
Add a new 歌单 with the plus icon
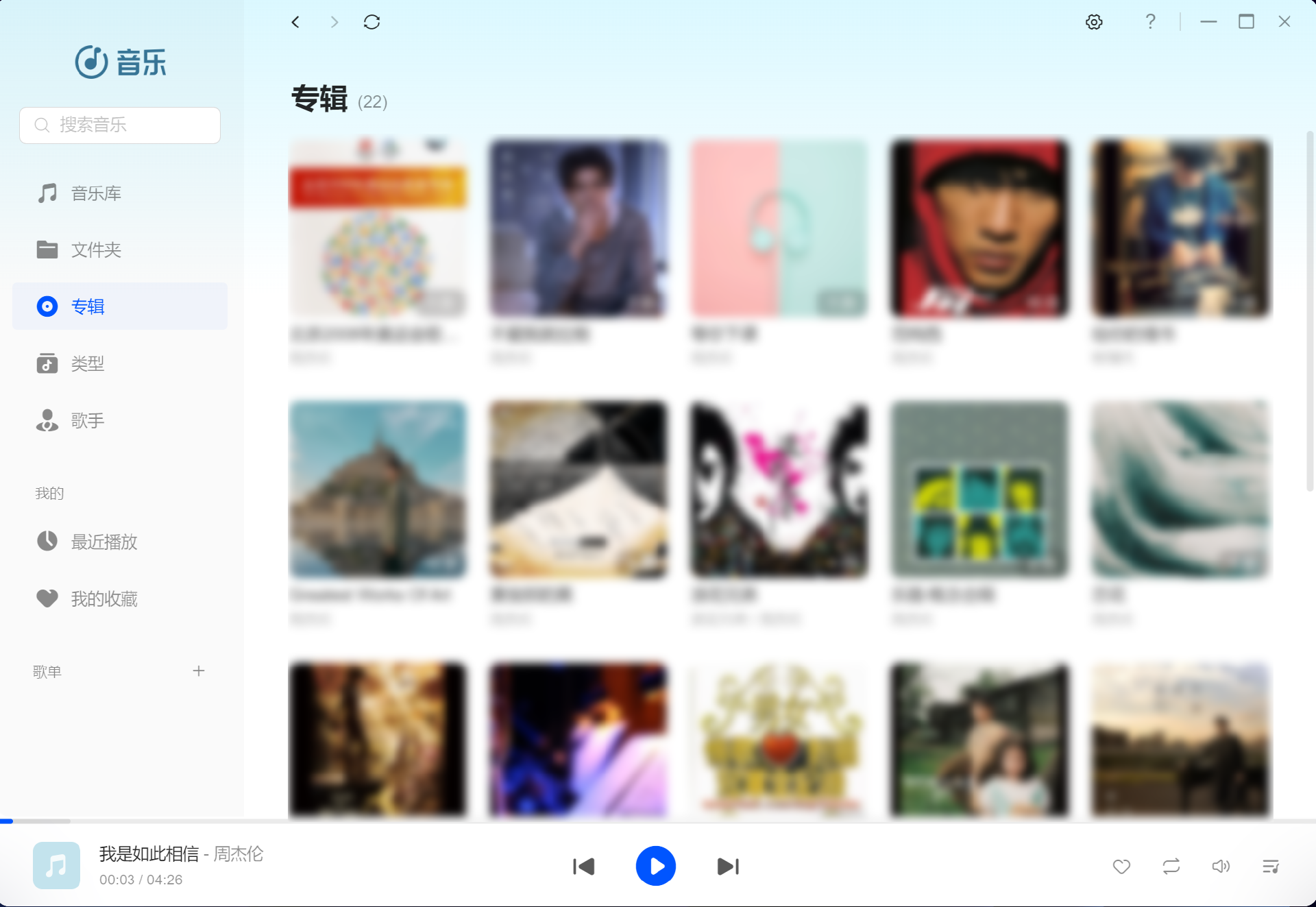199,670
